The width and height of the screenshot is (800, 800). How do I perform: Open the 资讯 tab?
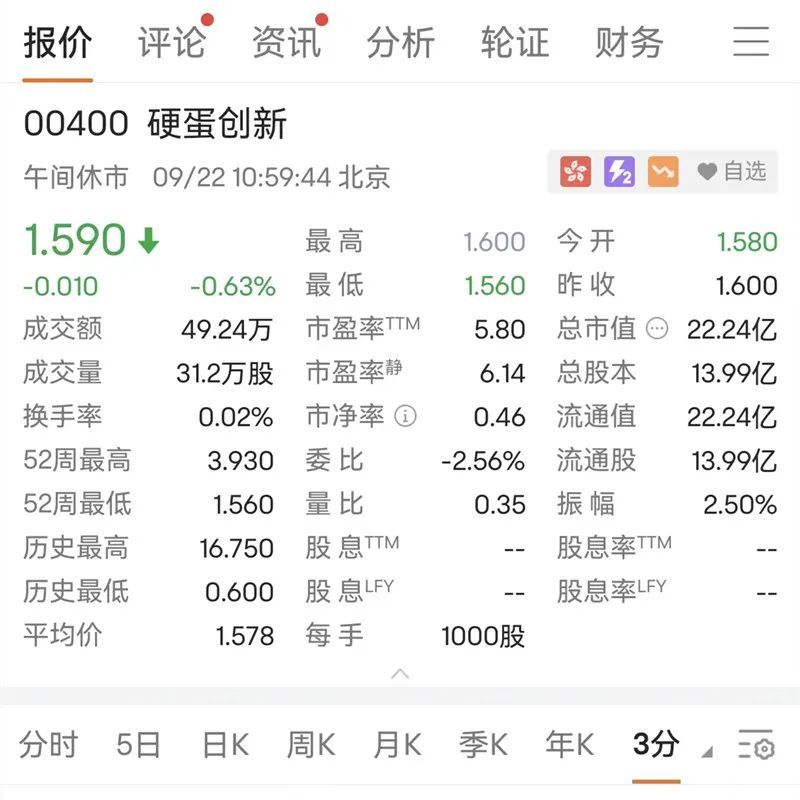[286, 42]
